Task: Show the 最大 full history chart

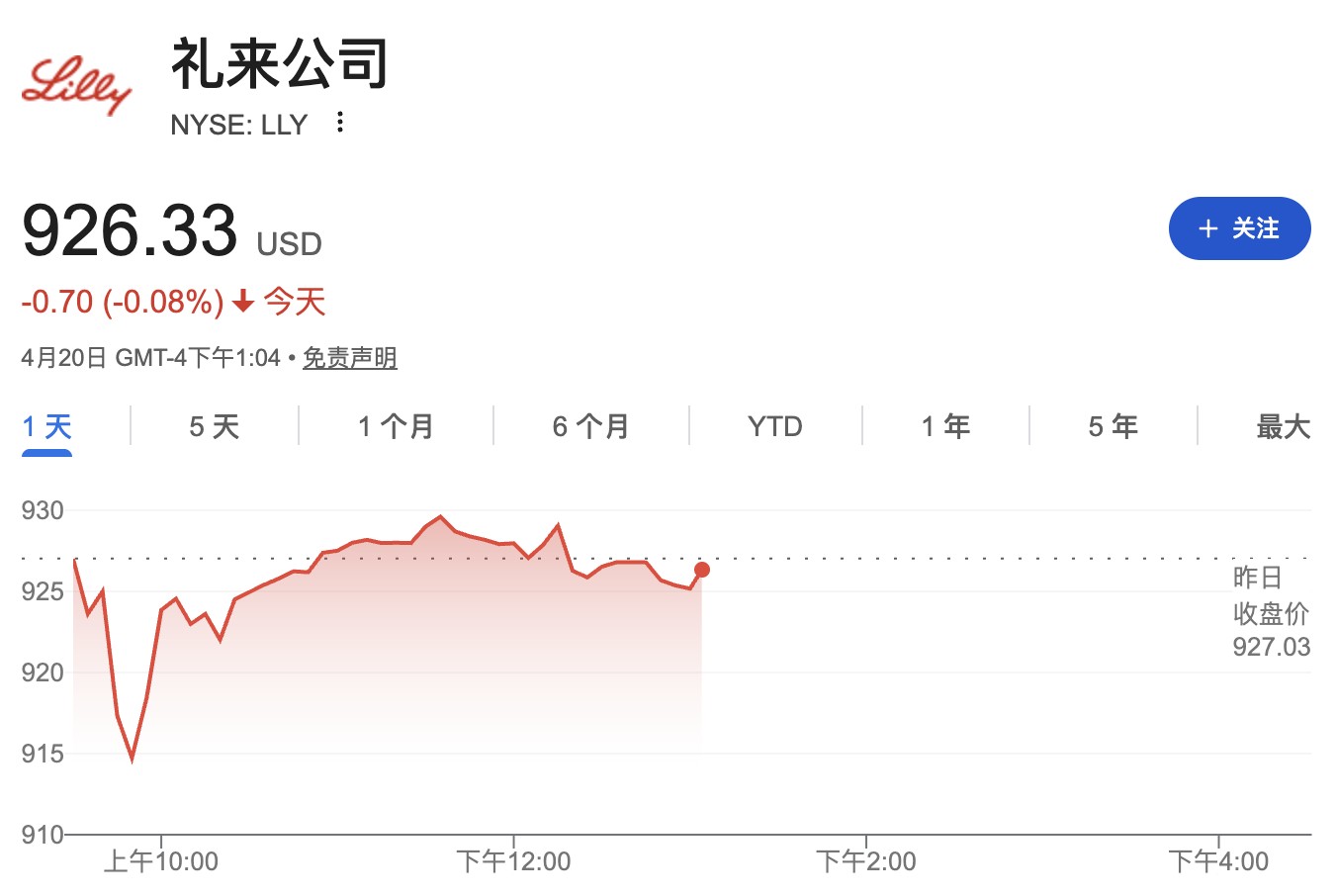Action: coord(1282,427)
